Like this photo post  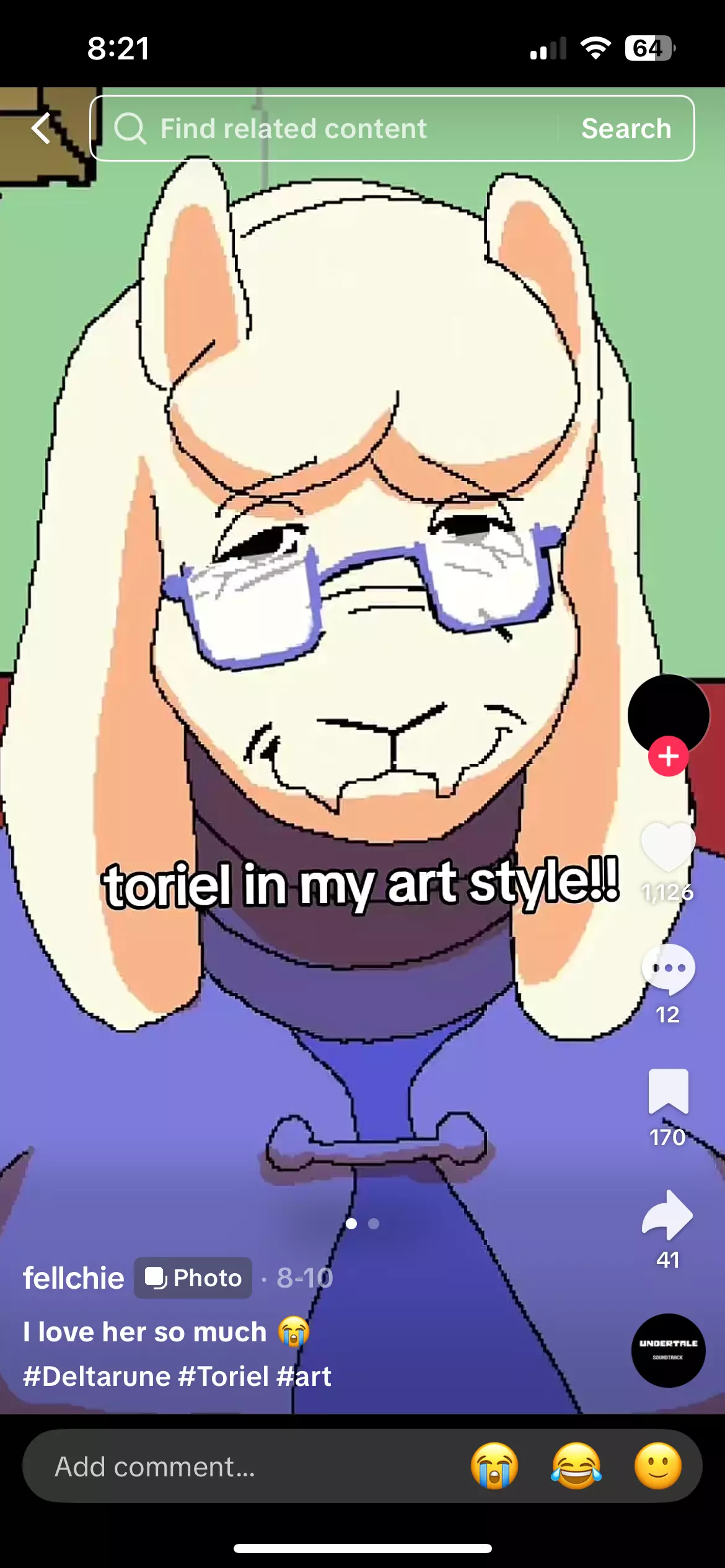668,847
